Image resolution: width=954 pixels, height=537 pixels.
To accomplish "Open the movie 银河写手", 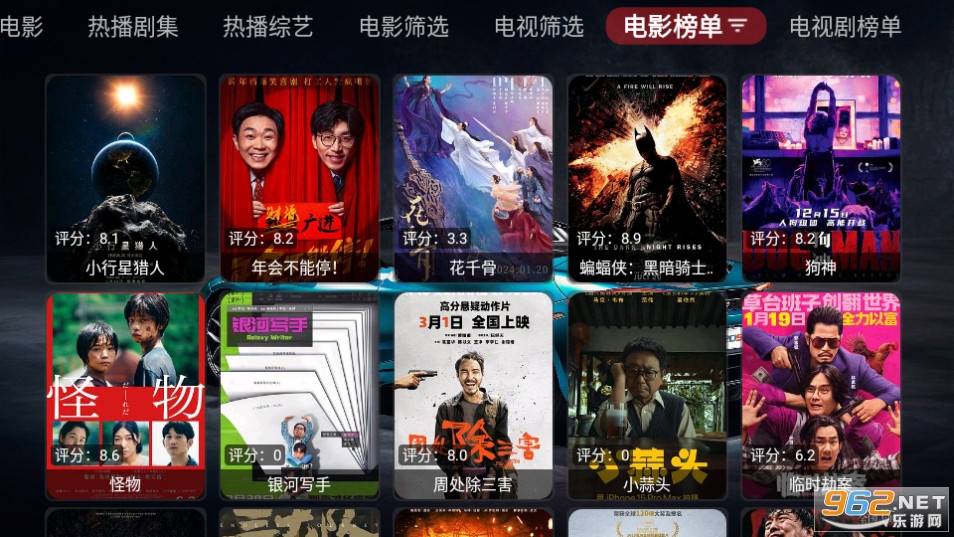I will point(299,395).
